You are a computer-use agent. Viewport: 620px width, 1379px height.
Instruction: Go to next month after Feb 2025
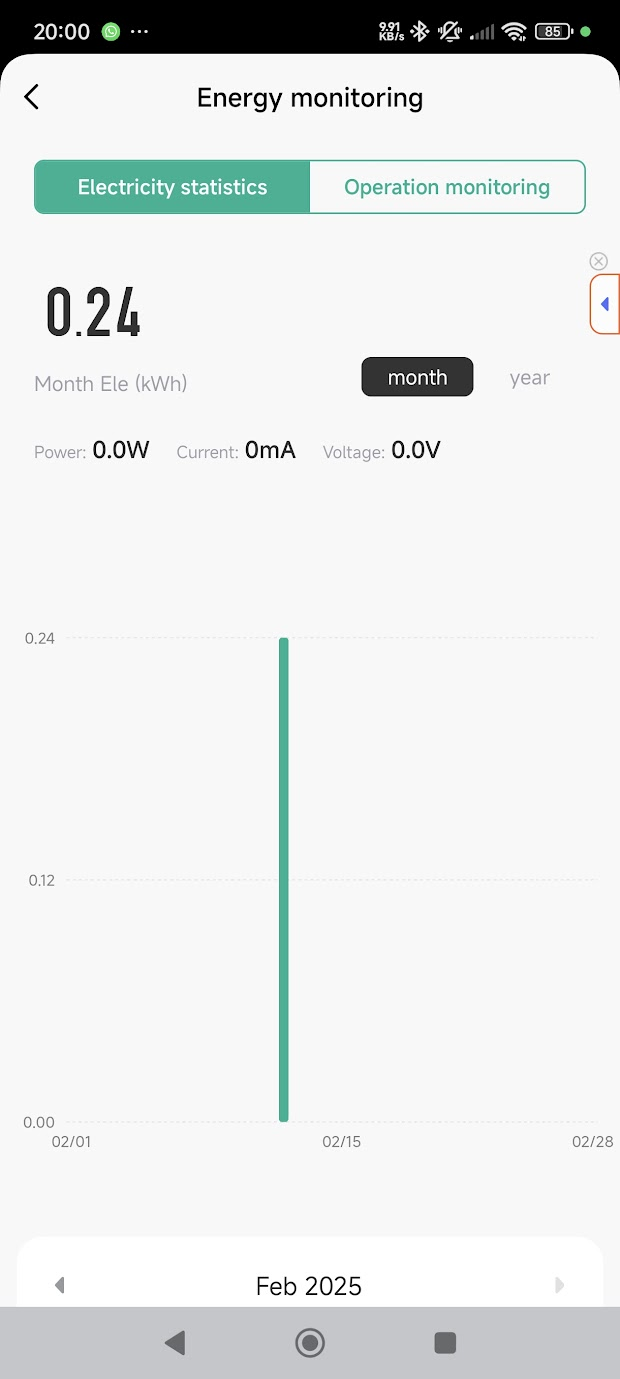pos(560,1285)
